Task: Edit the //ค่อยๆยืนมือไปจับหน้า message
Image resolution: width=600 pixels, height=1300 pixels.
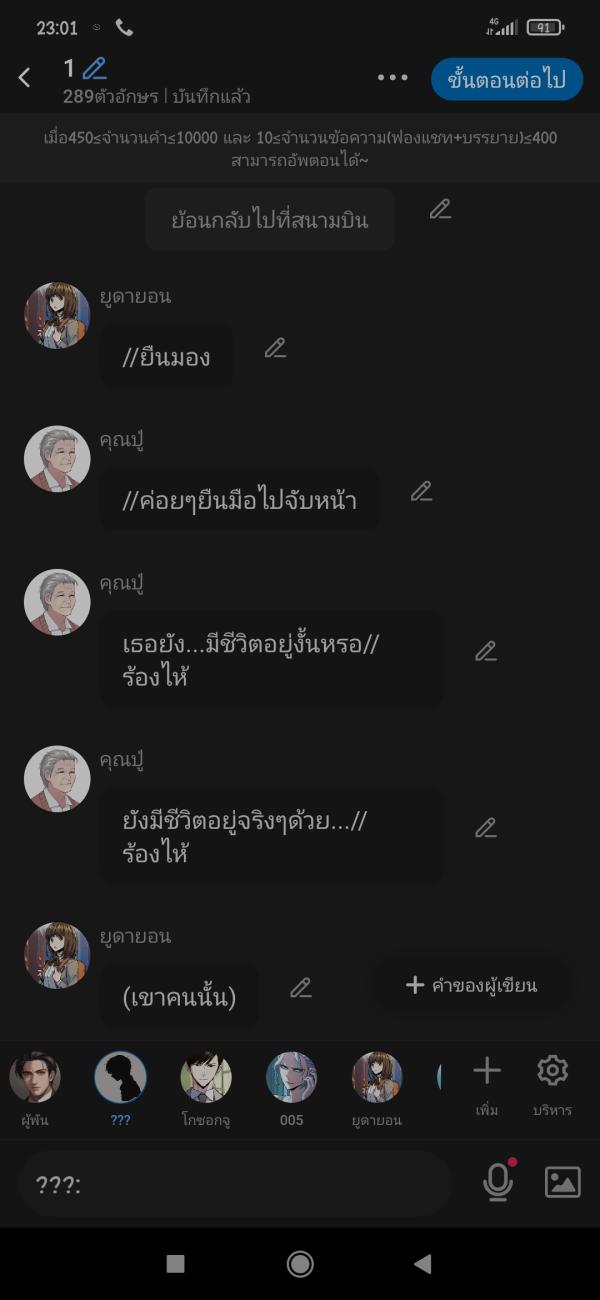Action: click(x=421, y=491)
